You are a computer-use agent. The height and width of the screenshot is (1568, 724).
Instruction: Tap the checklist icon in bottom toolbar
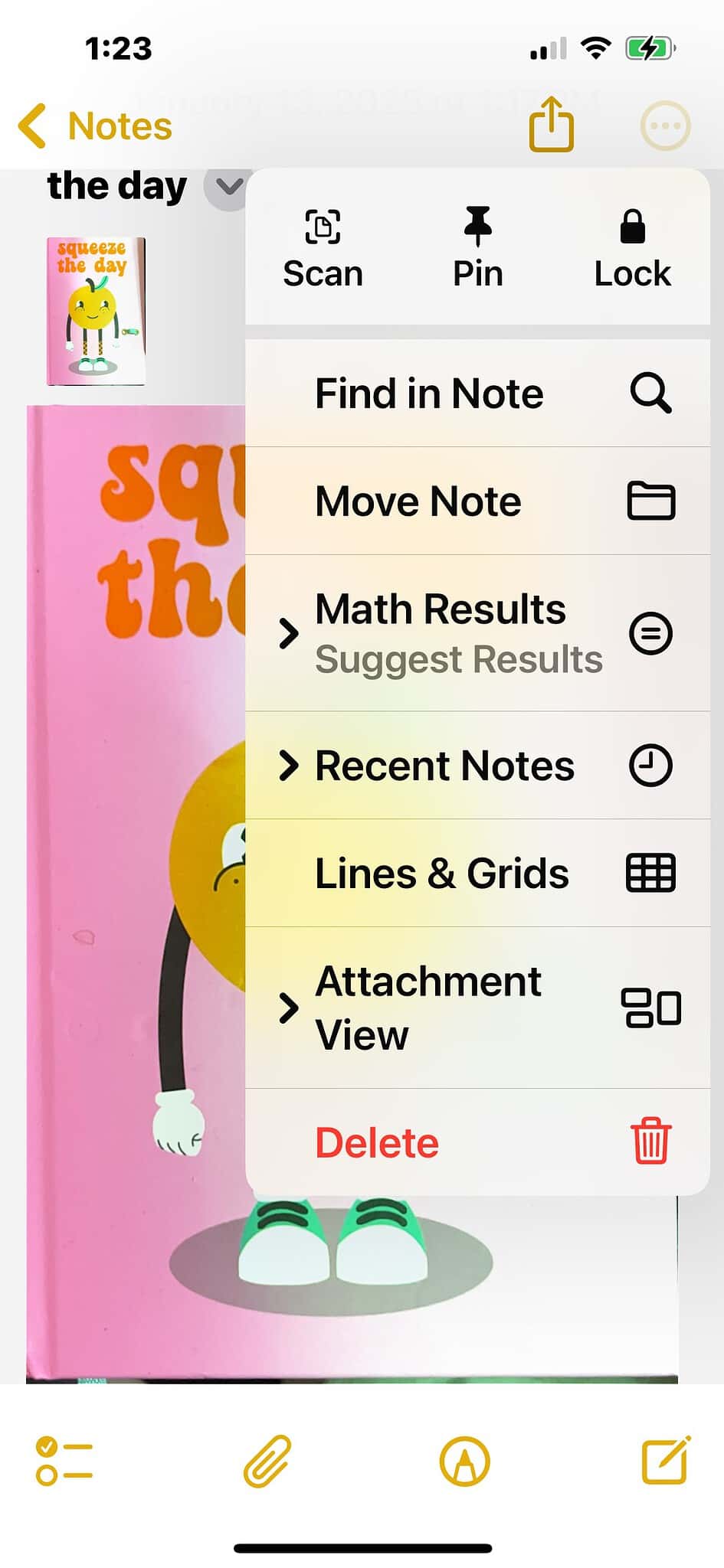click(64, 1460)
